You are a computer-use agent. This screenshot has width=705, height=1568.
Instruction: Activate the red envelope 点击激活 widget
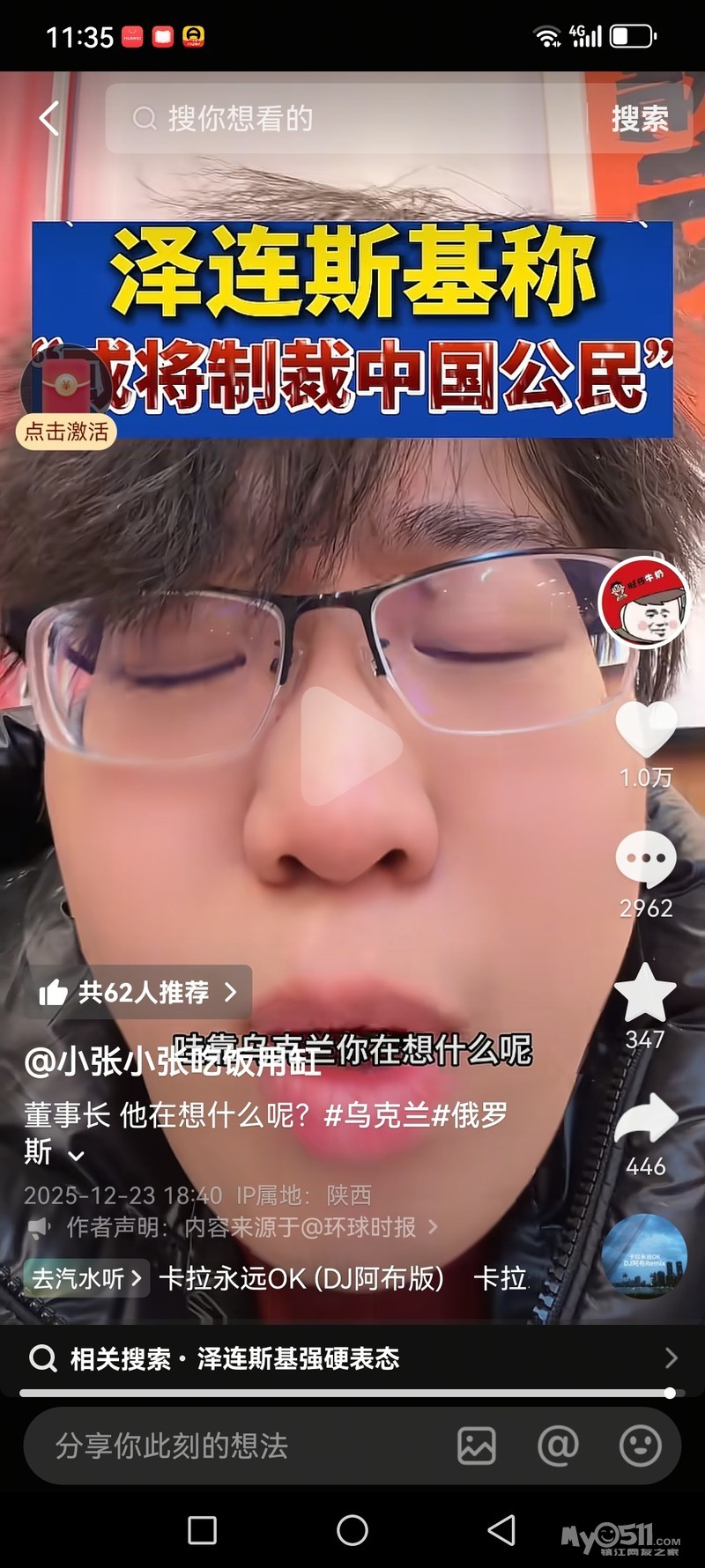coord(66,398)
